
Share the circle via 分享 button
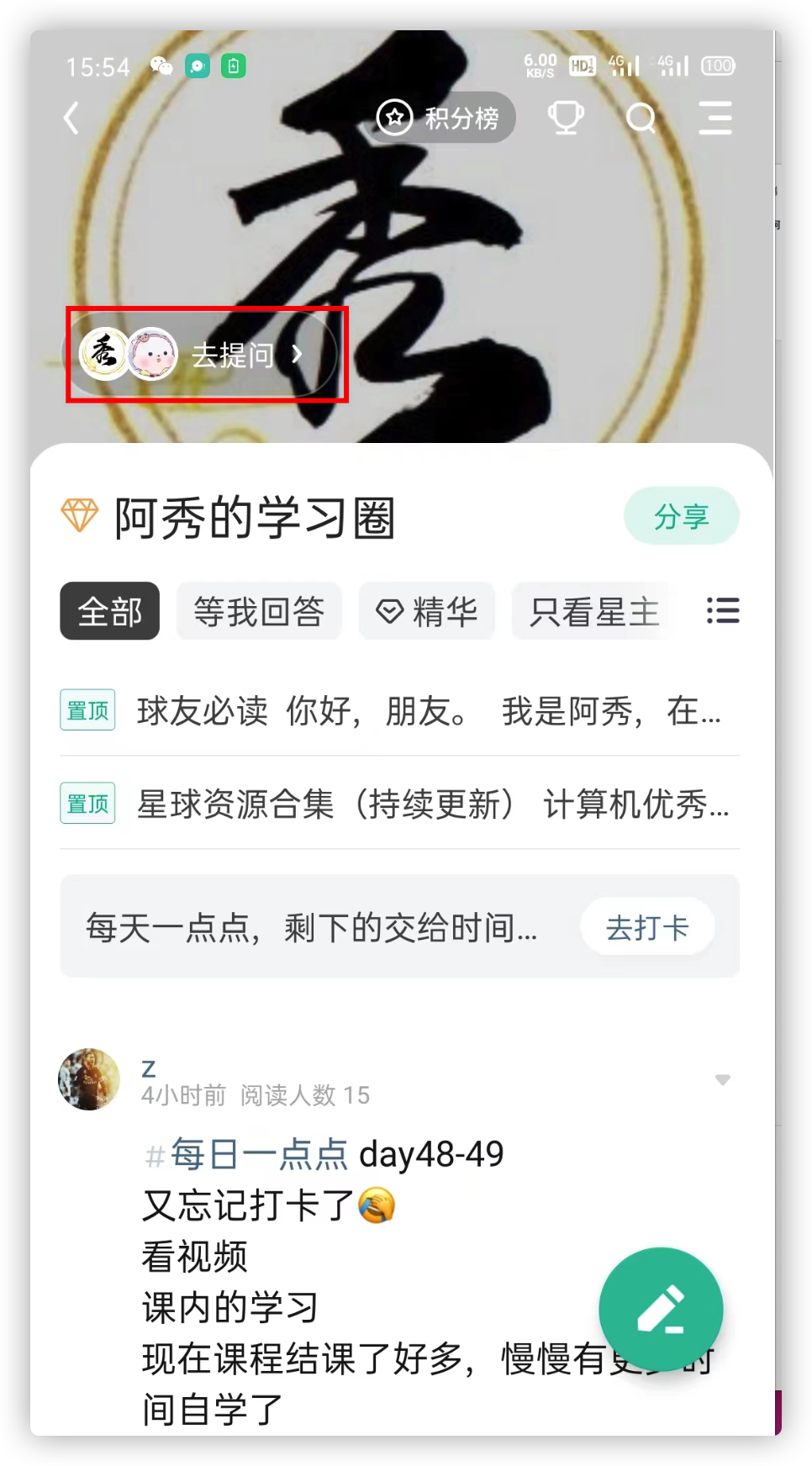pos(681,516)
